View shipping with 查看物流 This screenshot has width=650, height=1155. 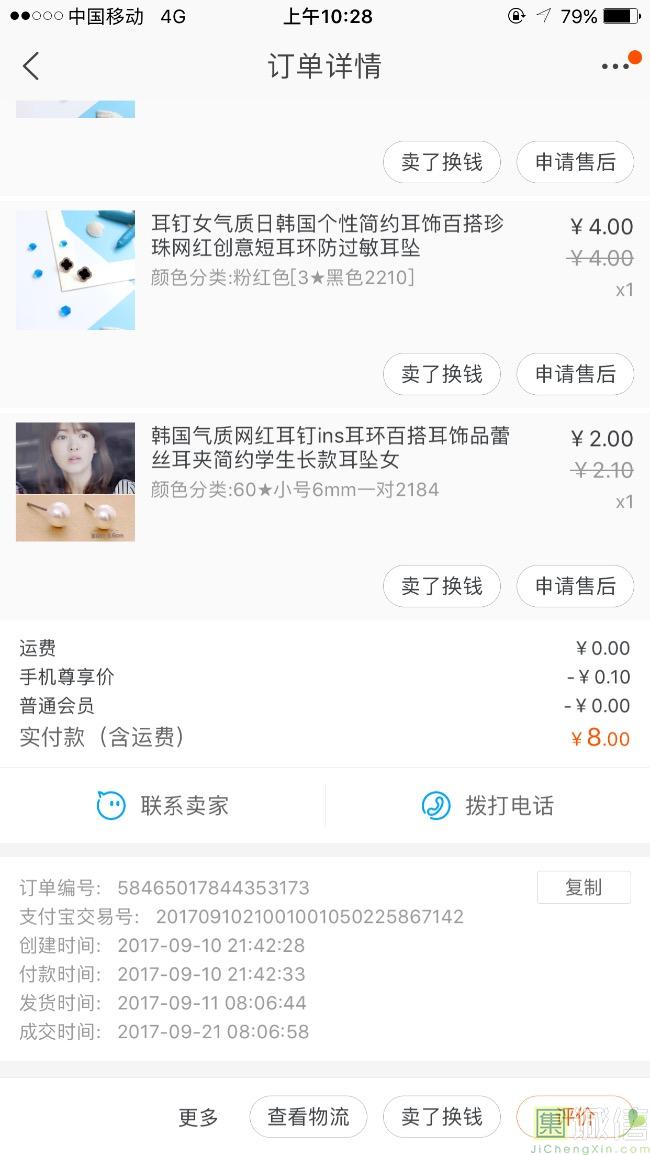pos(308,1117)
